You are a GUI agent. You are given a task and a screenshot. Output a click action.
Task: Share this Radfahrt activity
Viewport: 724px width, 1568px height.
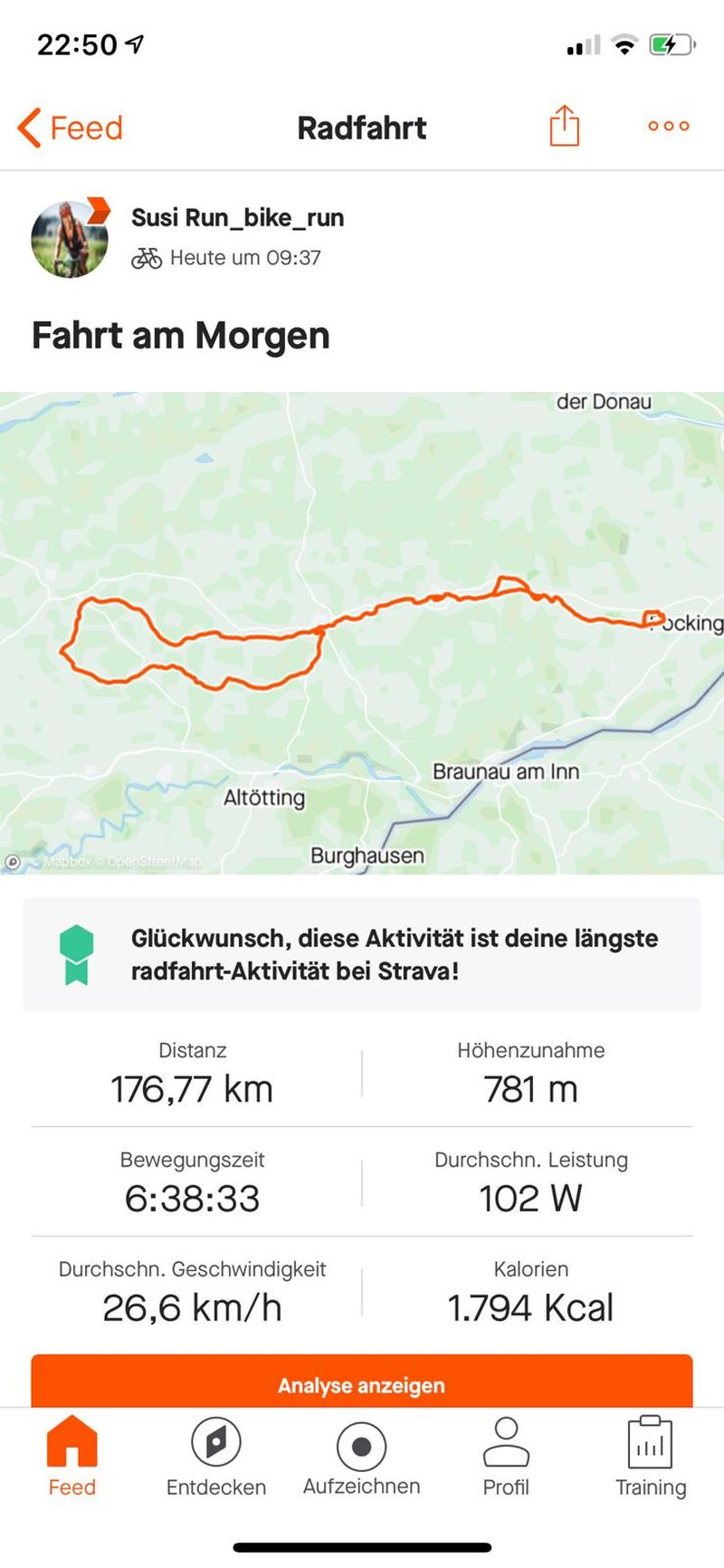564,126
